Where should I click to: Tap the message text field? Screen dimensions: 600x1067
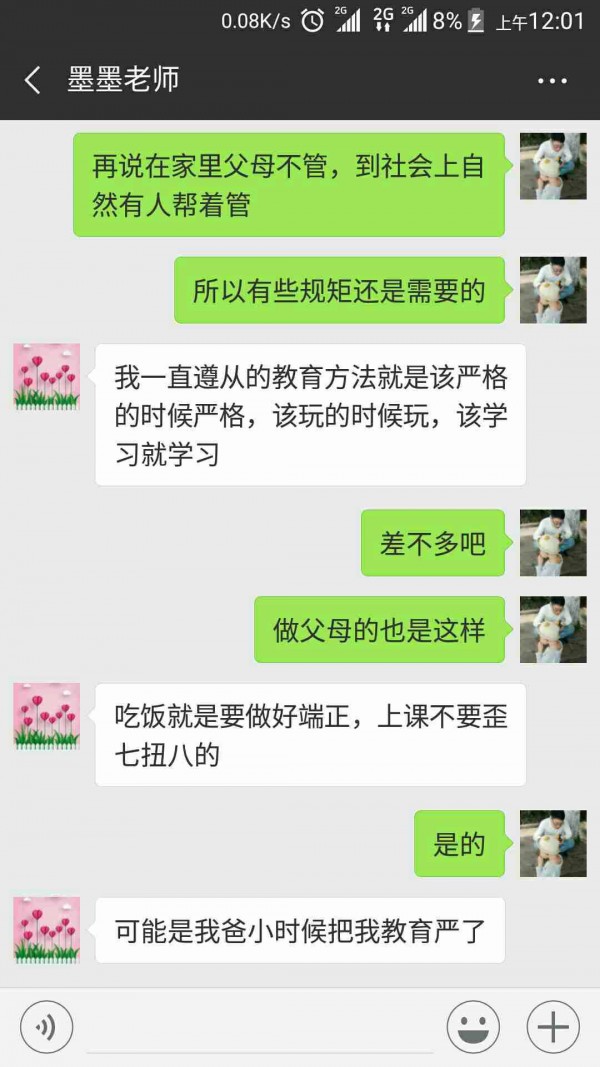260,1028
